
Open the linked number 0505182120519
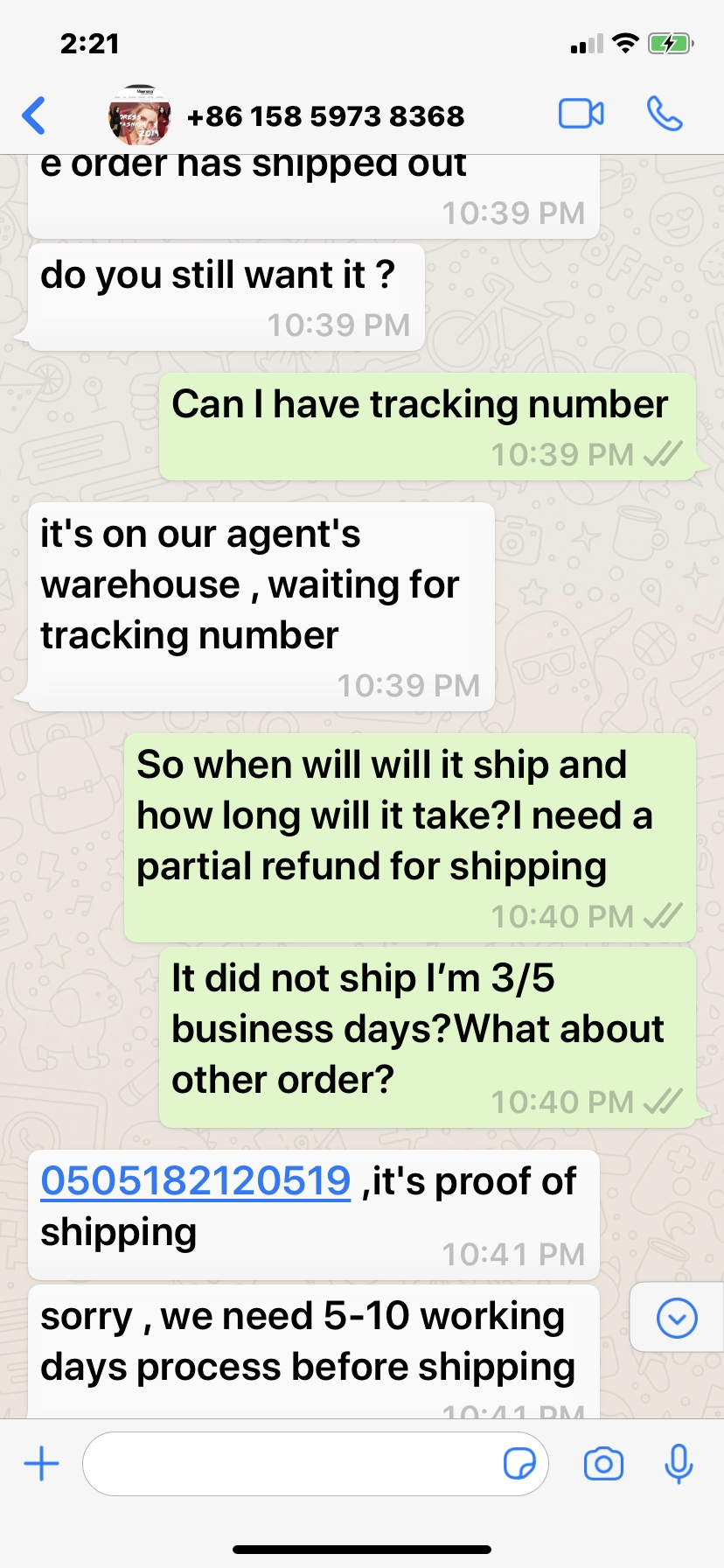tap(195, 1181)
